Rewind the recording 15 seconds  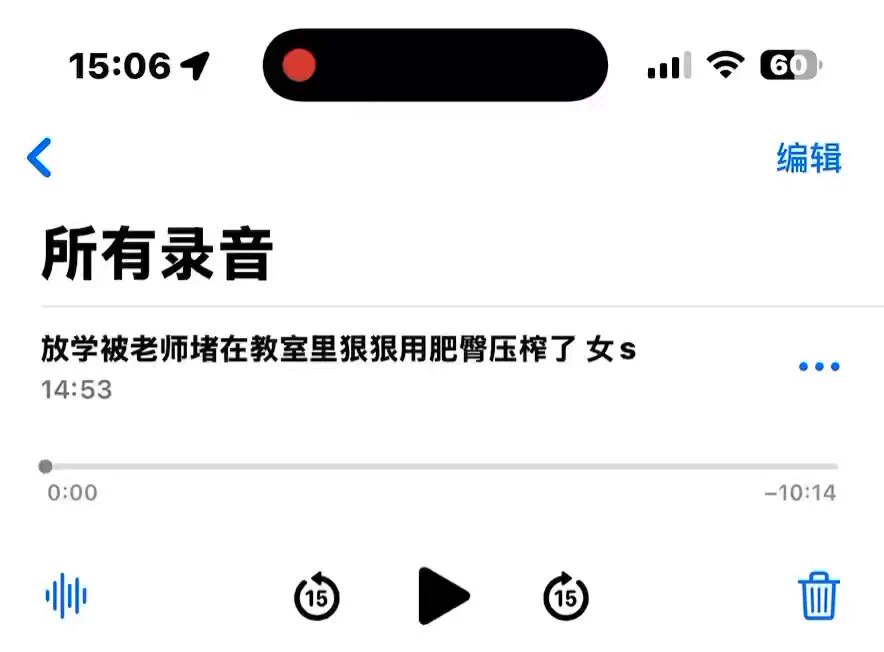317,597
